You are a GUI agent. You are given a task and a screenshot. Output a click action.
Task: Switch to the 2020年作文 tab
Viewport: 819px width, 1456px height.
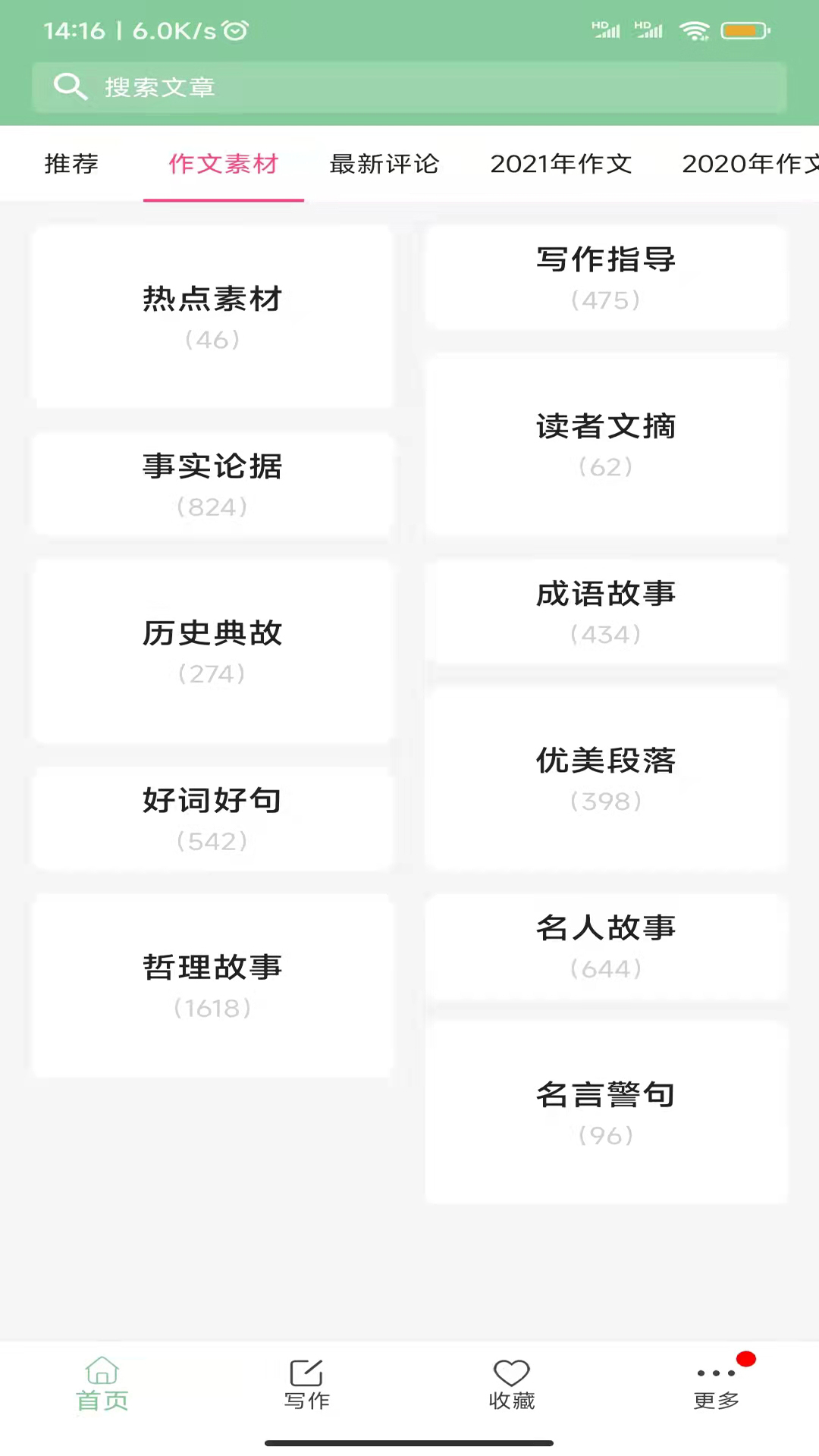pos(747,164)
